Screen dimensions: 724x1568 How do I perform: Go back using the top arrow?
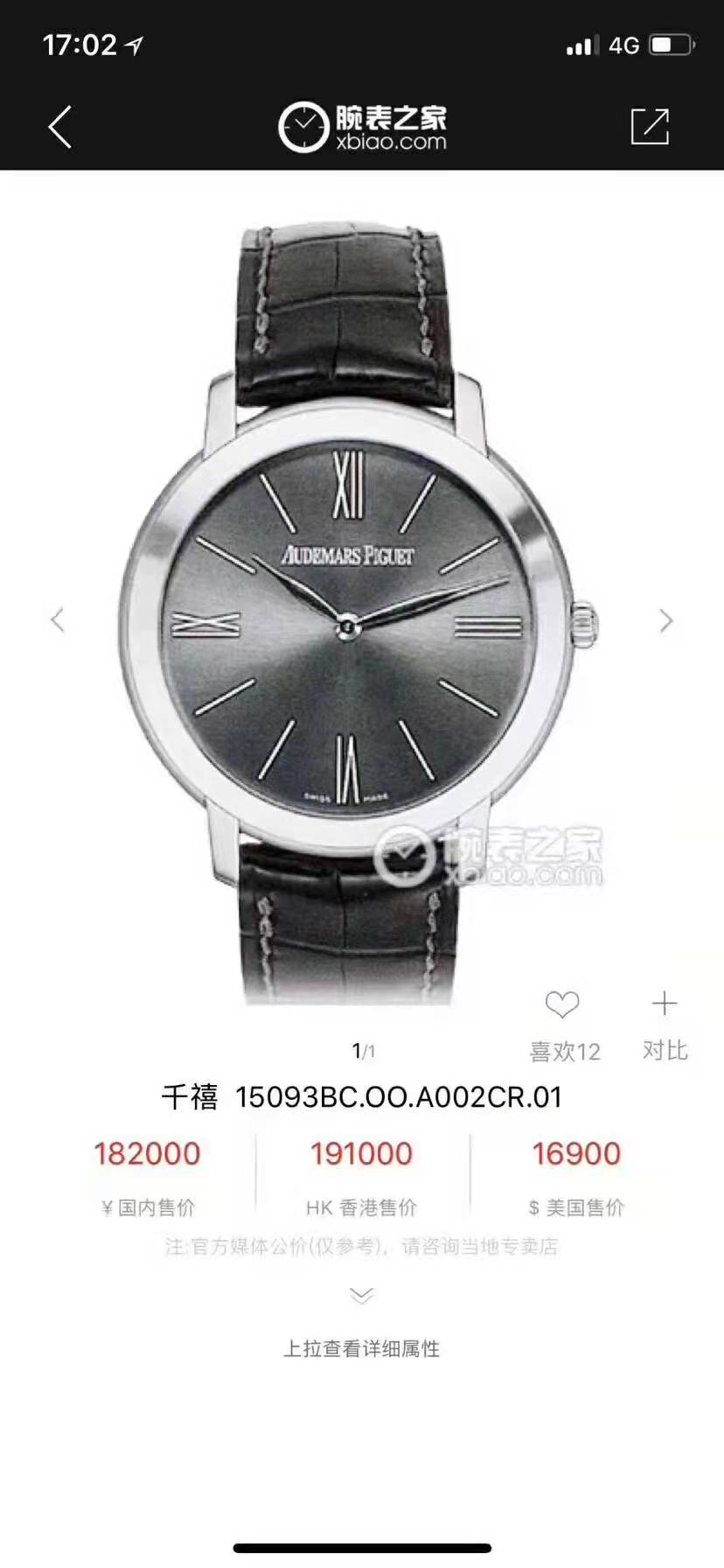pyautogui.click(x=59, y=128)
